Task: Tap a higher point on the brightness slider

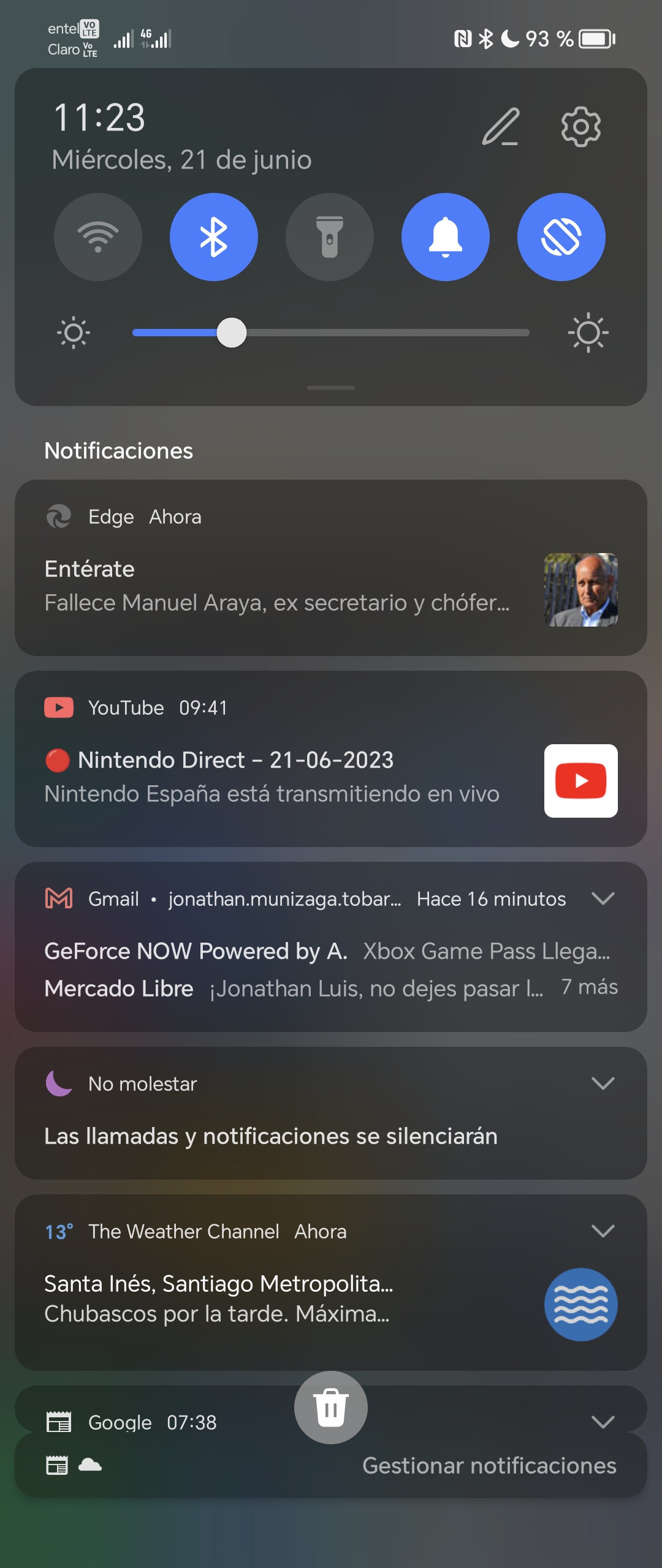Action: point(429,333)
